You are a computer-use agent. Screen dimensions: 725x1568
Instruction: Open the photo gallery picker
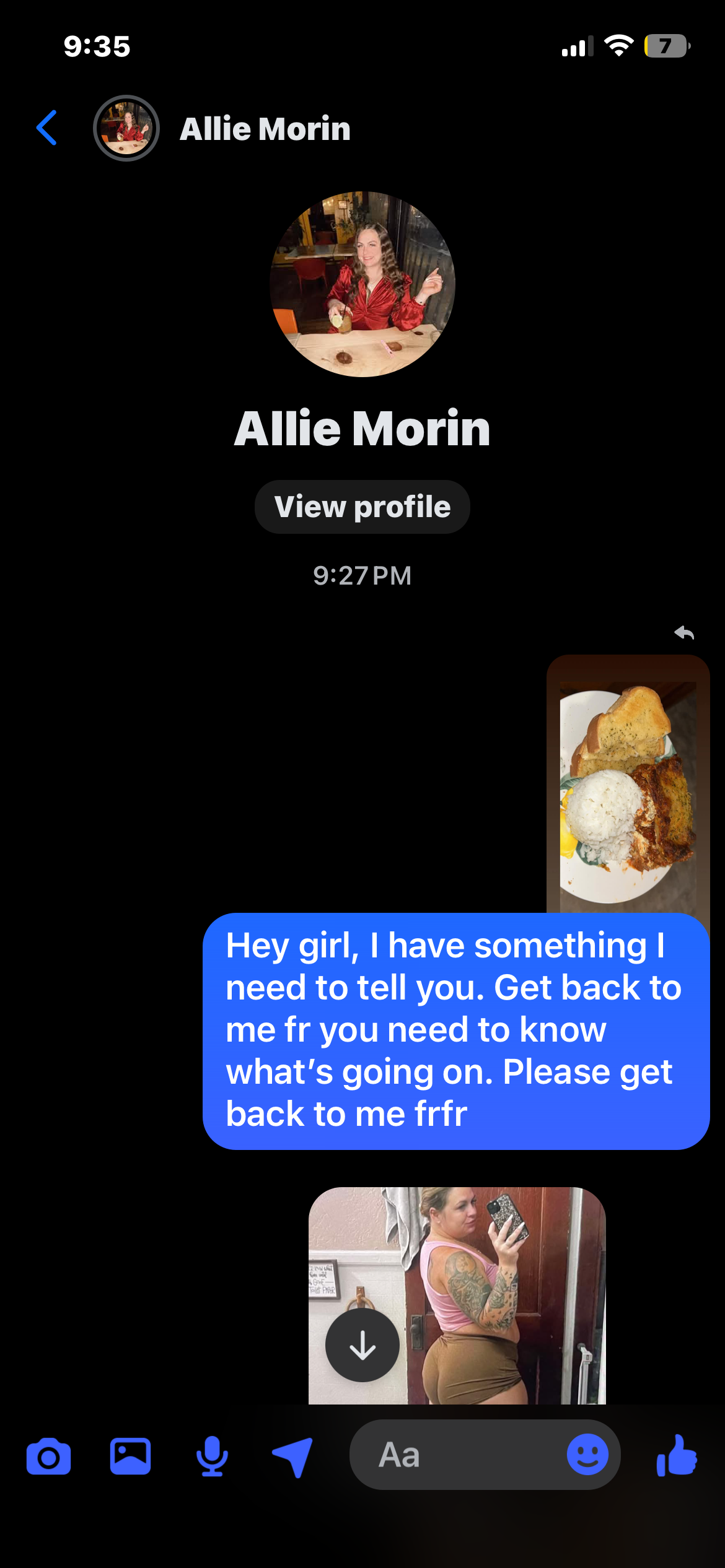[x=130, y=1457]
